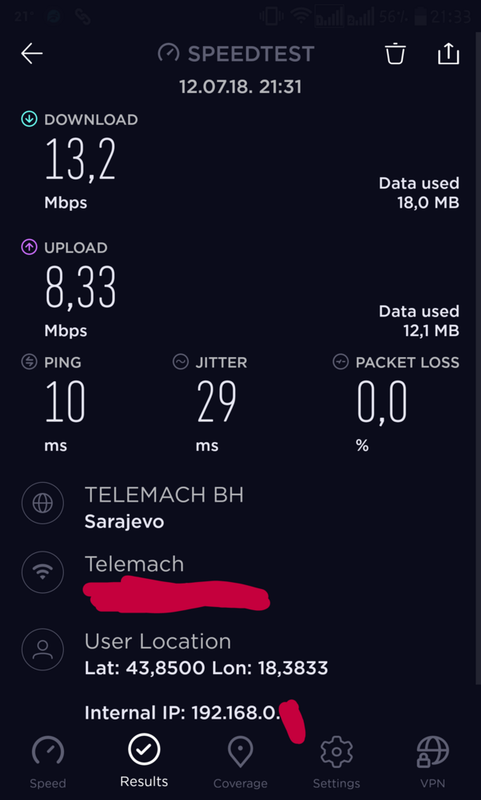Open the Coverage tab
481x800 pixels.
(240, 762)
